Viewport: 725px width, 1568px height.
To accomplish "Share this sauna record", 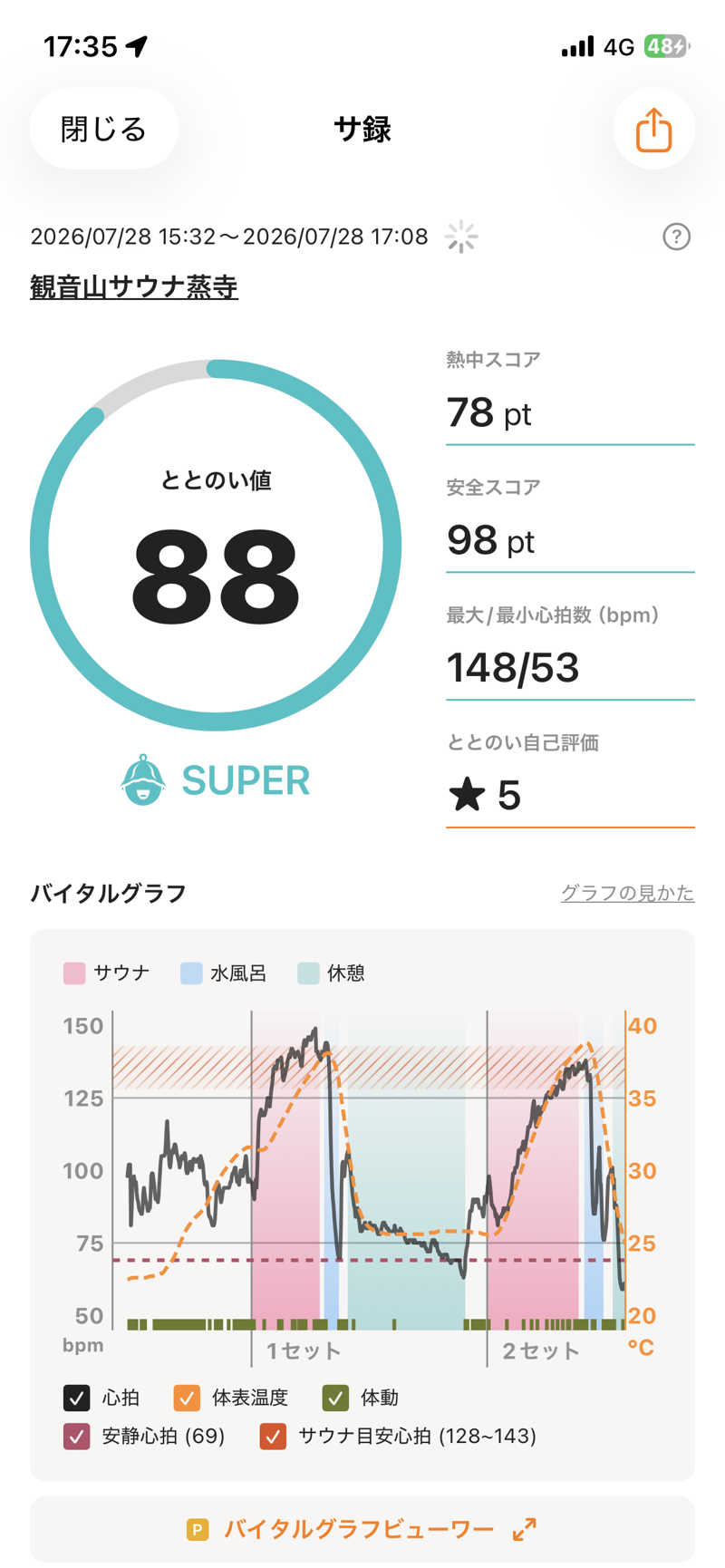I will point(653,130).
